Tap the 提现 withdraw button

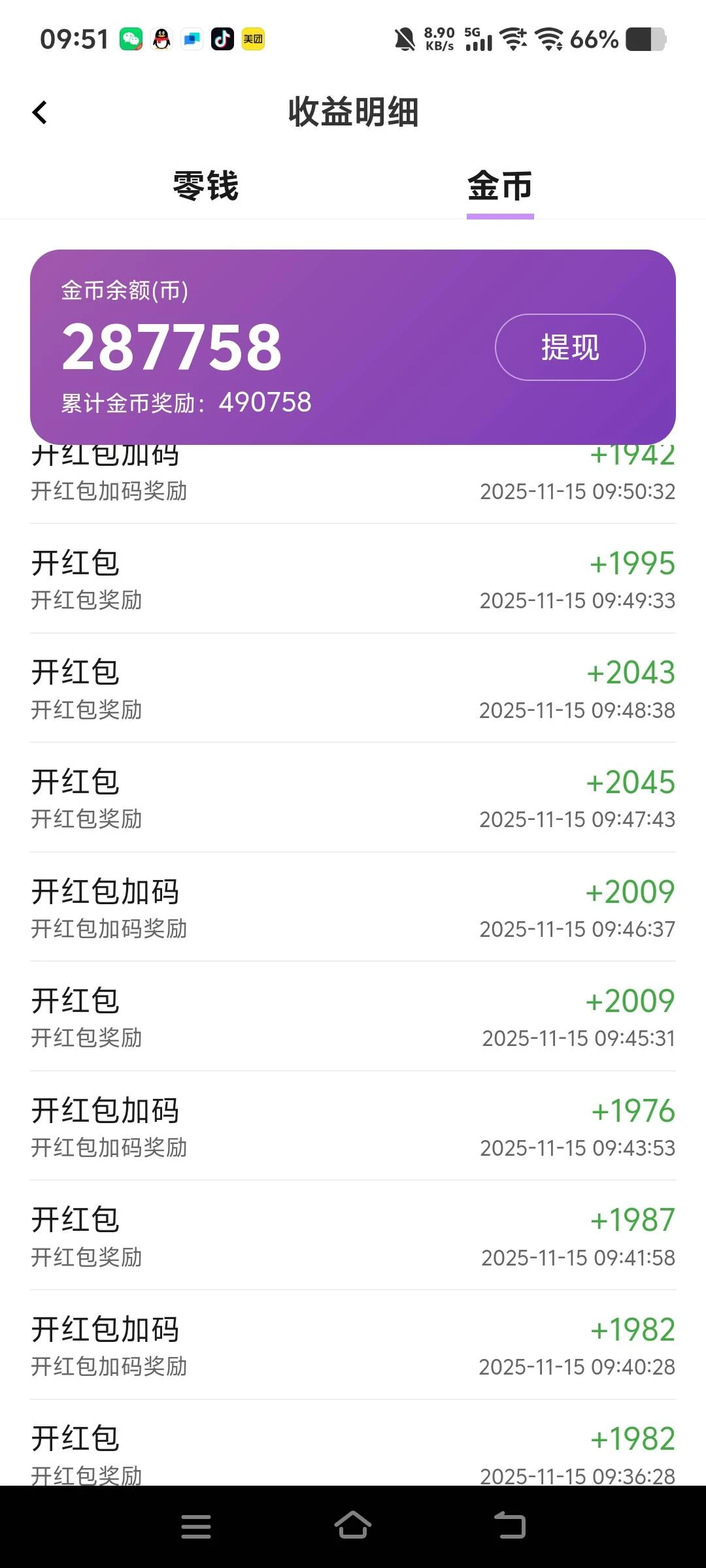tap(569, 347)
